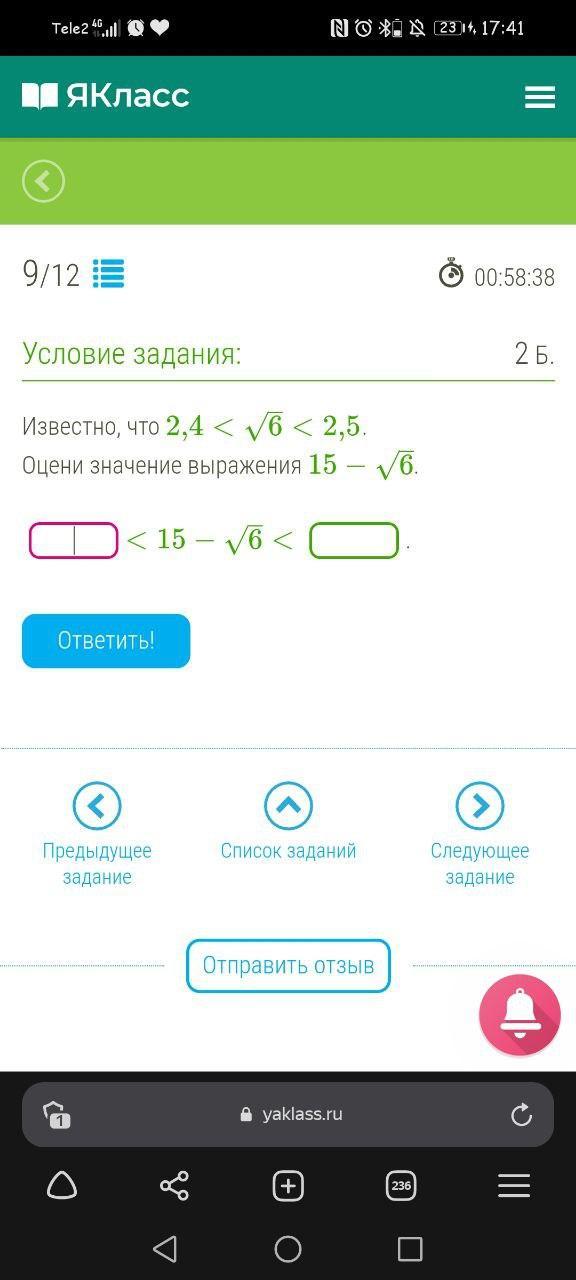Open the browser home button in the toolbar
The height and width of the screenshot is (1280, 576).
coord(62,1186)
